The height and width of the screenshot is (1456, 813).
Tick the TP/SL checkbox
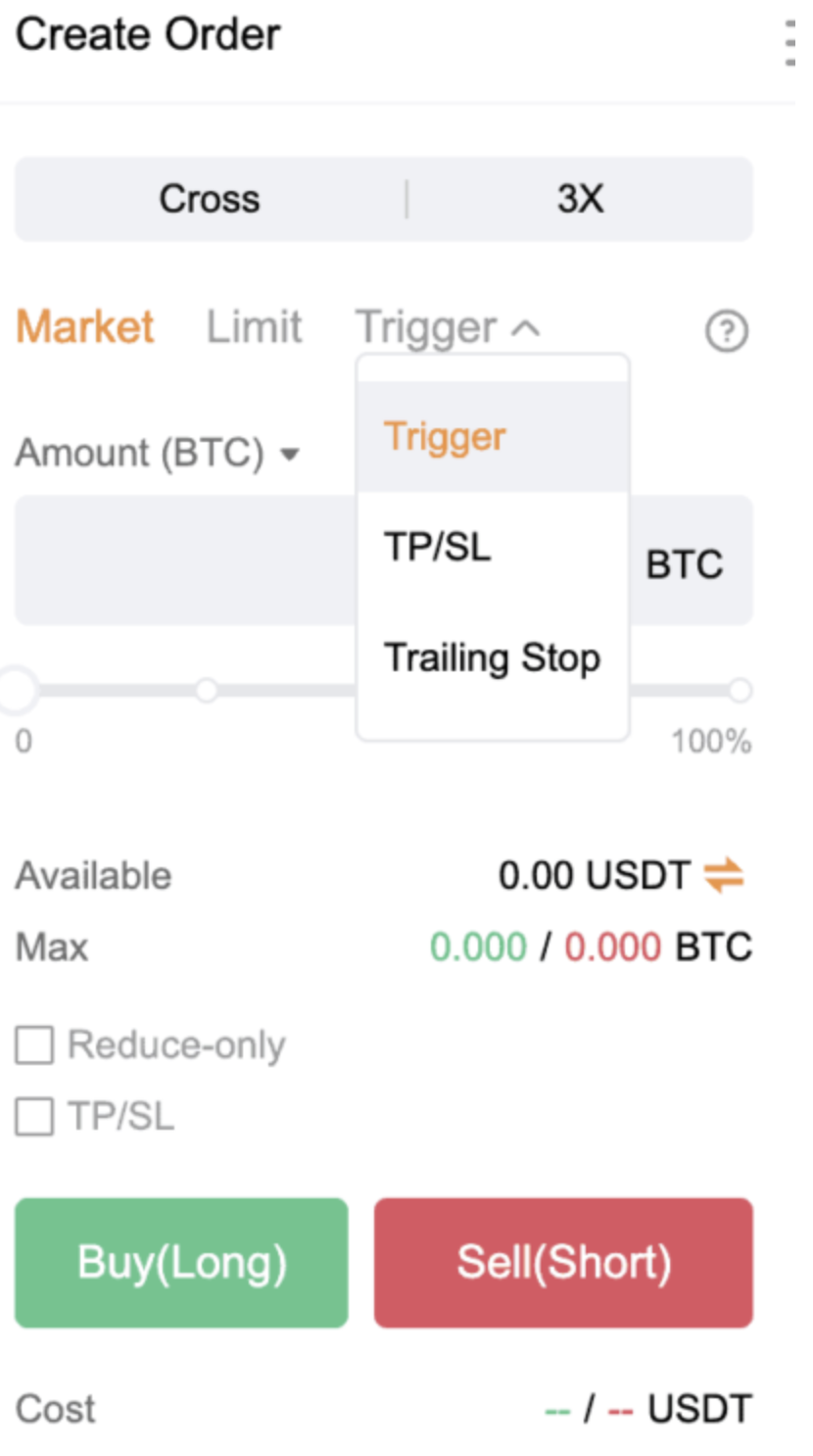pos(34,1117)
